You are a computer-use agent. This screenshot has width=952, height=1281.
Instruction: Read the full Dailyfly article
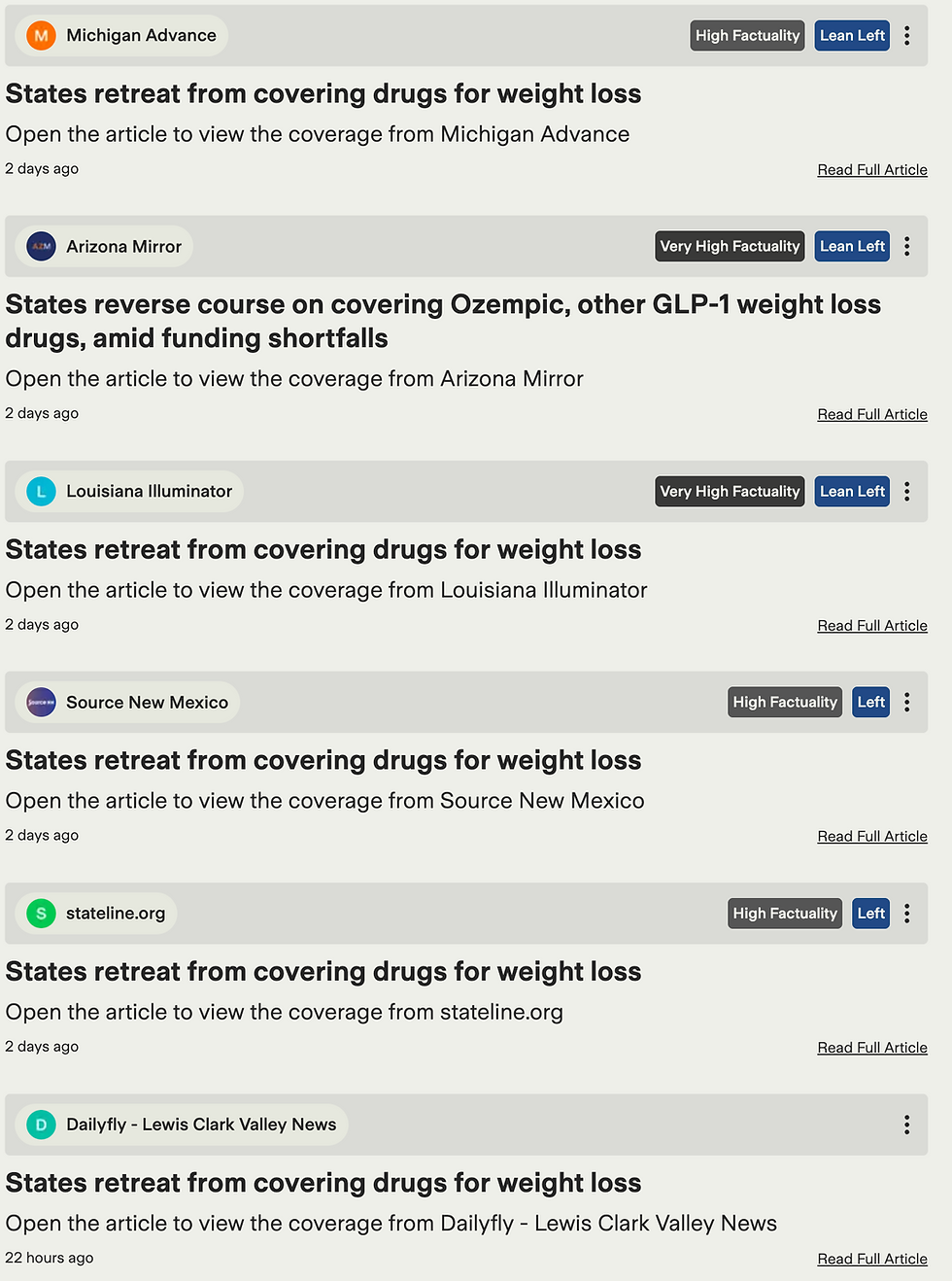click(871, 1259)
